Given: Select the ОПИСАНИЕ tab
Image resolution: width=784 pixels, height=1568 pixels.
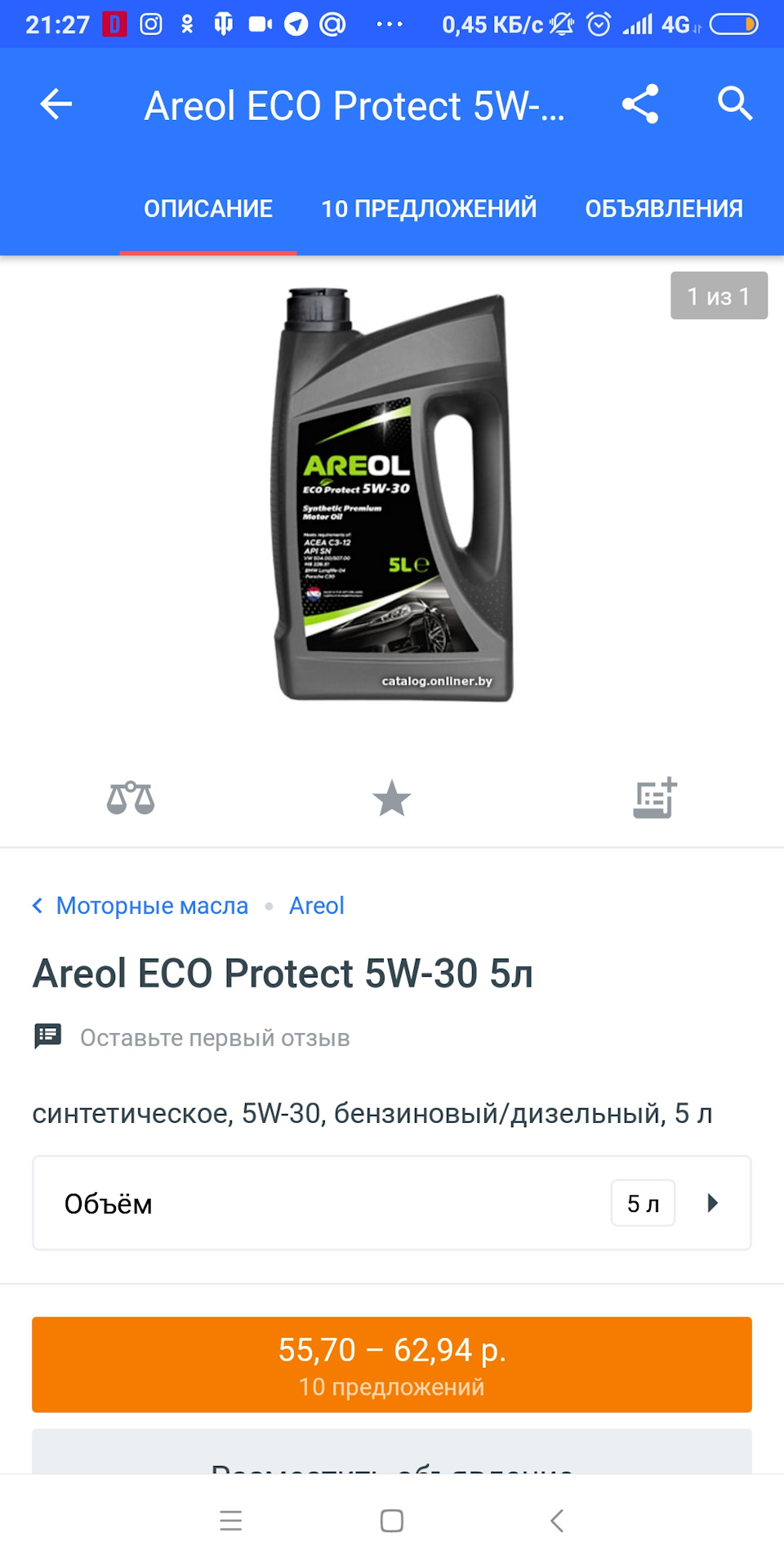Looking at the screenshot, I should [x=208, y=209].
